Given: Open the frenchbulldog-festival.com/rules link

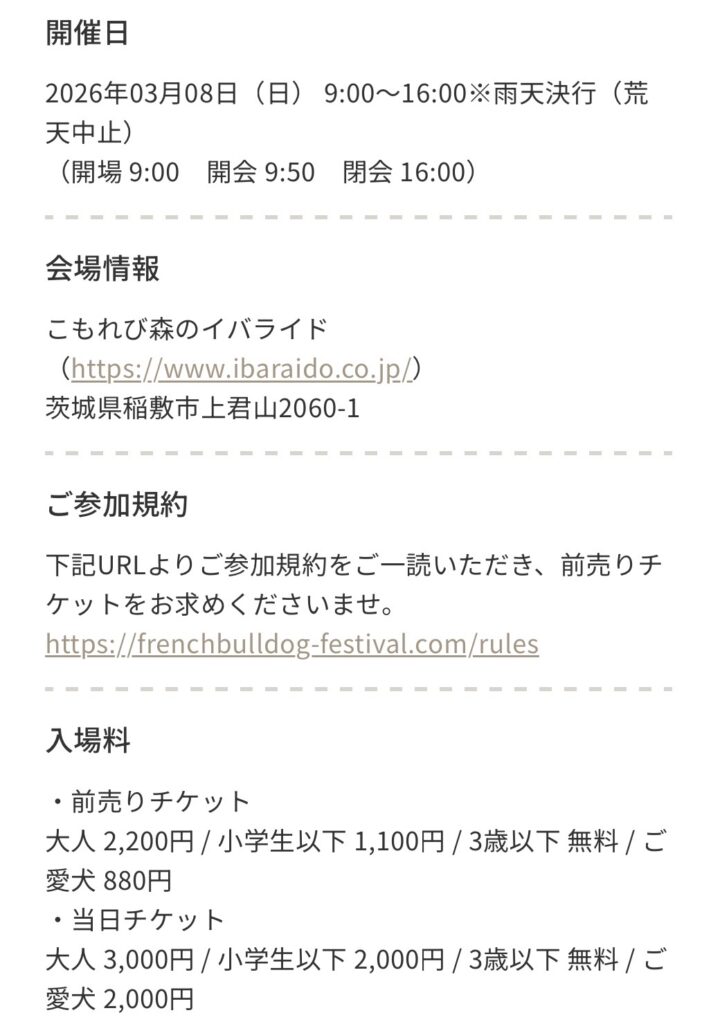Looking at the screenshot, I should [x=292, y=644].
